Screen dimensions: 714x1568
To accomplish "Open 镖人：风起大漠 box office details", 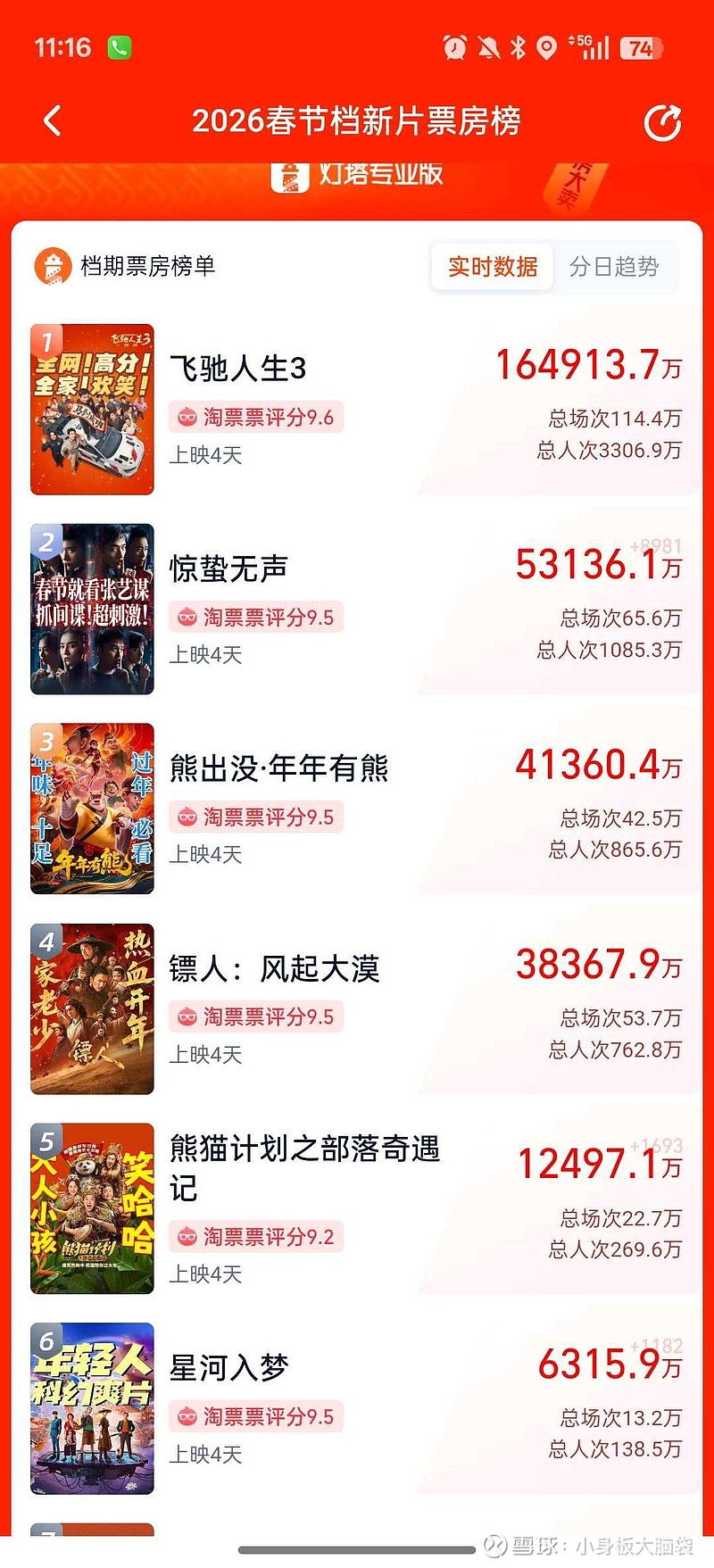I will pos(275,968).
